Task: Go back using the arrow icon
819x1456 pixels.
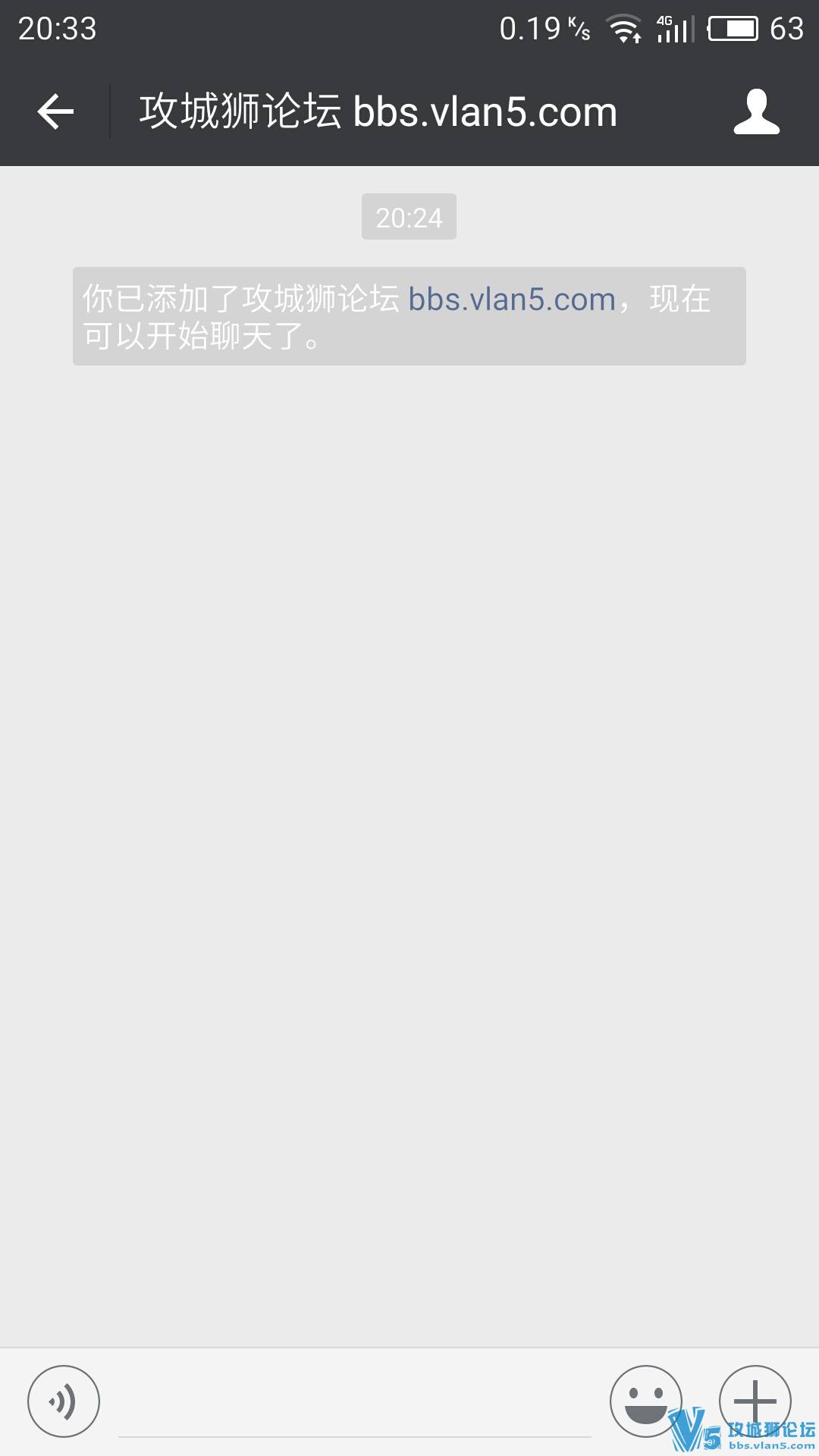Action: coord(55,112)
